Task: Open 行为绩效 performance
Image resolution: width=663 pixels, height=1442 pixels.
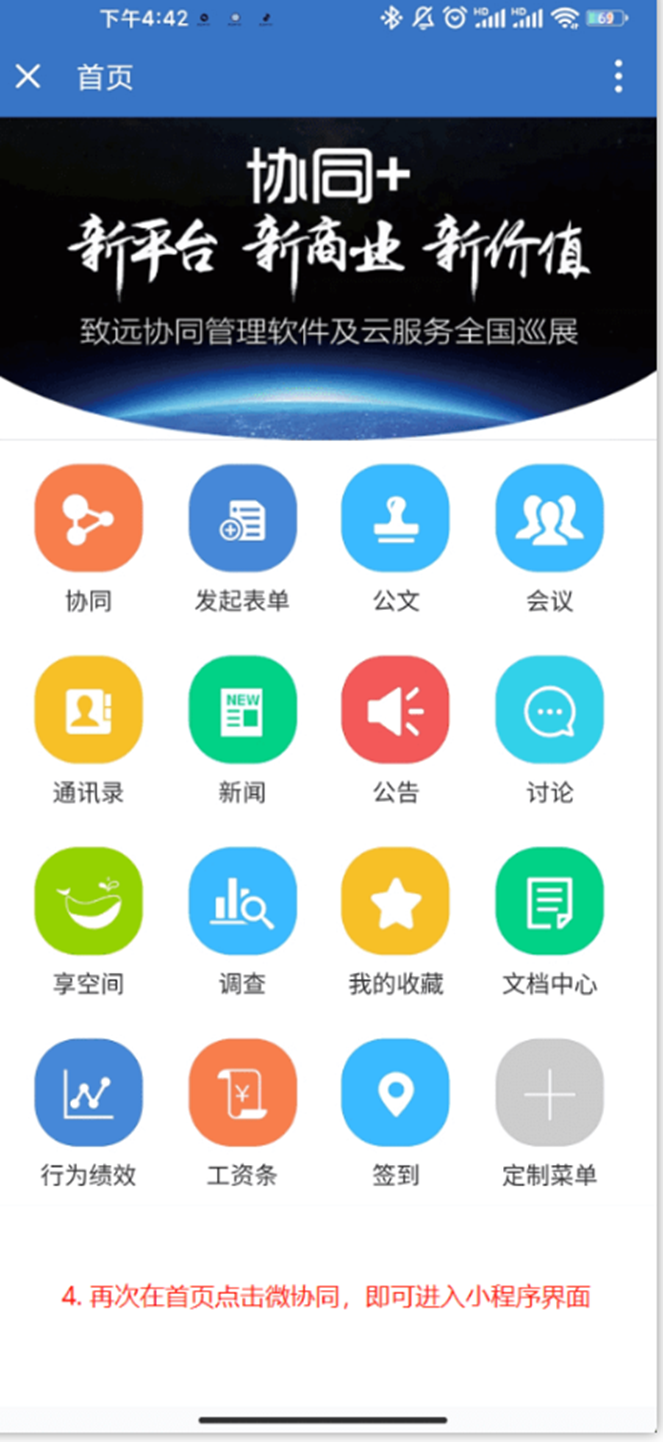Action: [88, 1092]
